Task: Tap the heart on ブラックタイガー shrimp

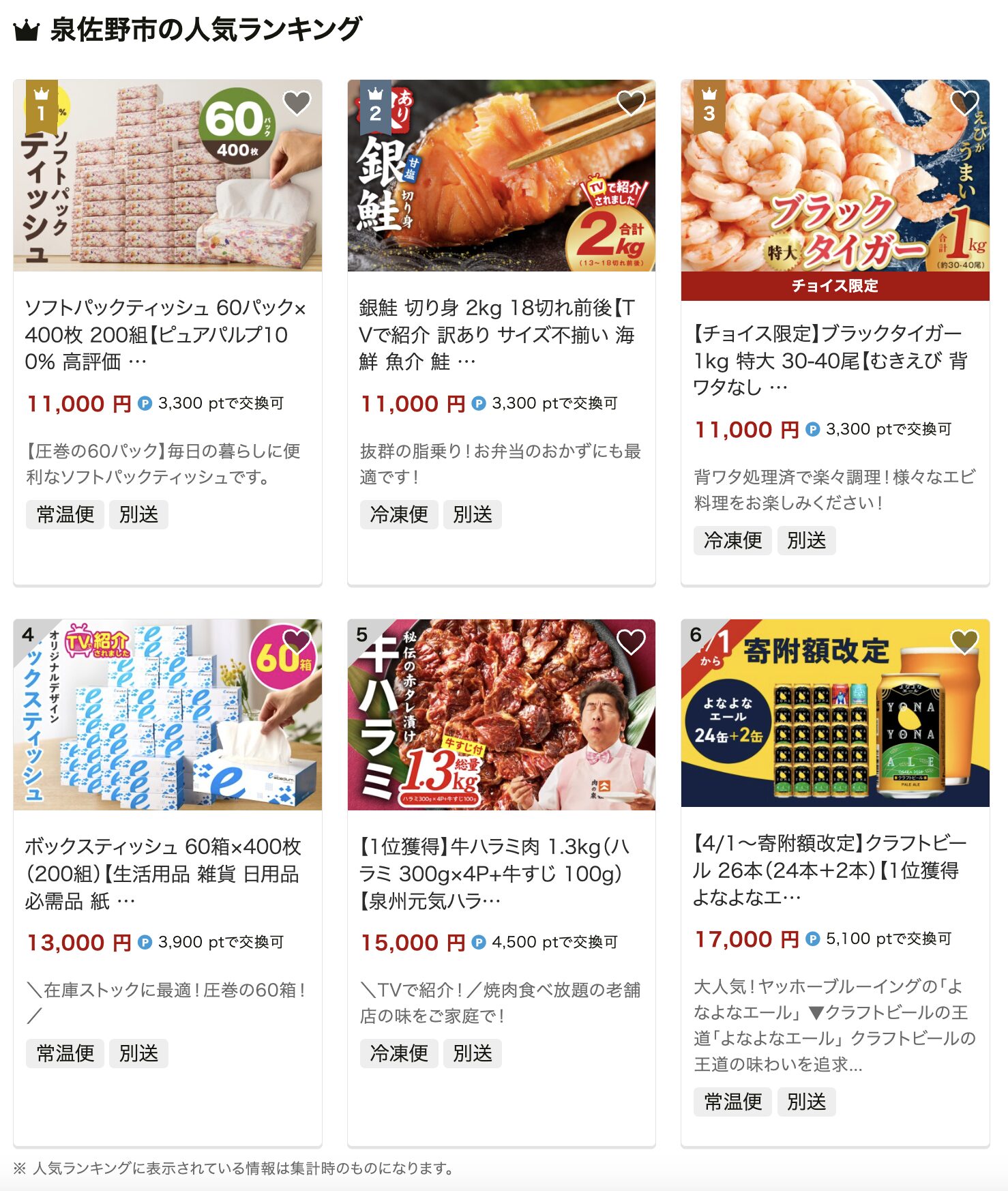Action: pos(964,103)
